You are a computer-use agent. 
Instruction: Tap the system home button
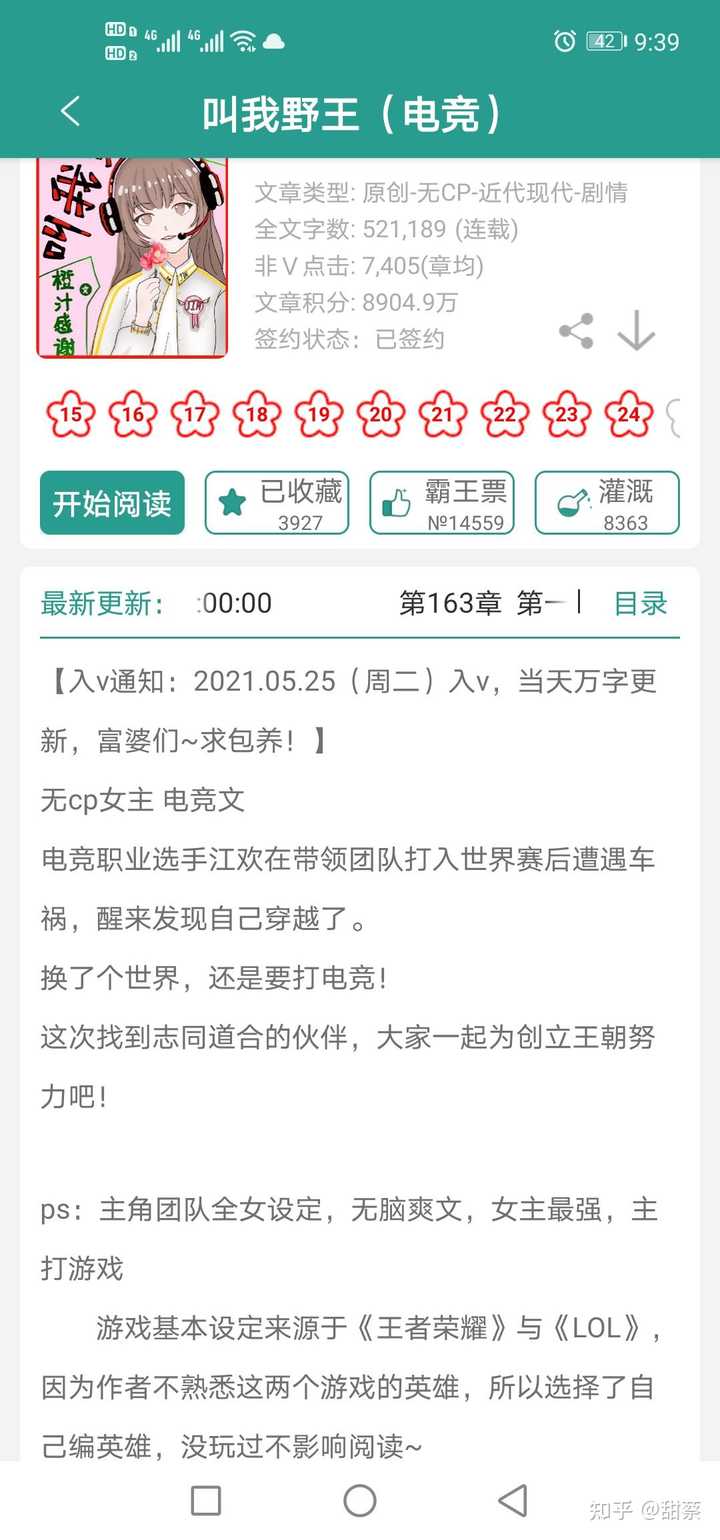pos(360,1500)
